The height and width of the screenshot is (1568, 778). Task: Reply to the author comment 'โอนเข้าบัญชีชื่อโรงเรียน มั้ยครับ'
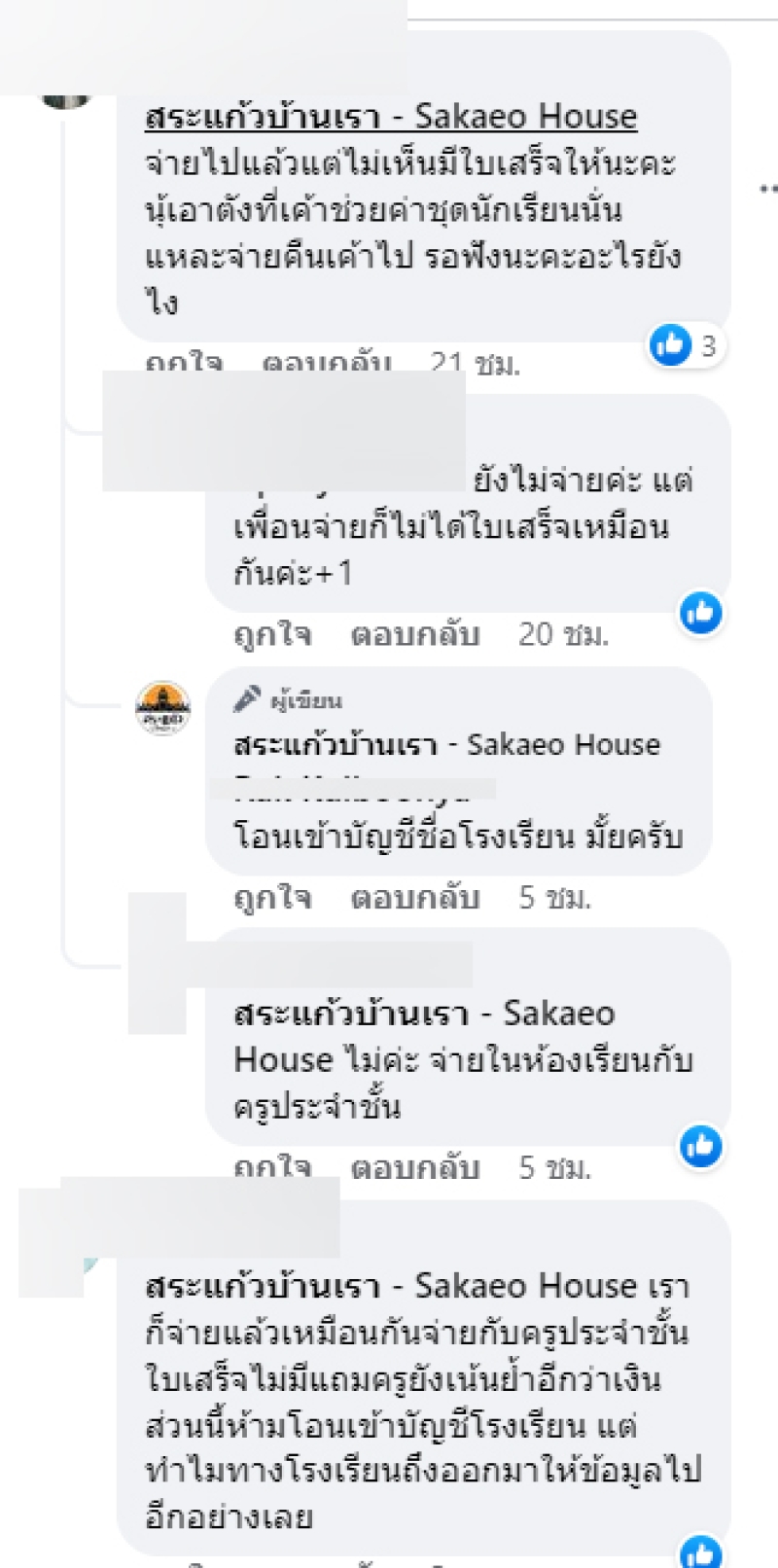[x=415, y=897]
